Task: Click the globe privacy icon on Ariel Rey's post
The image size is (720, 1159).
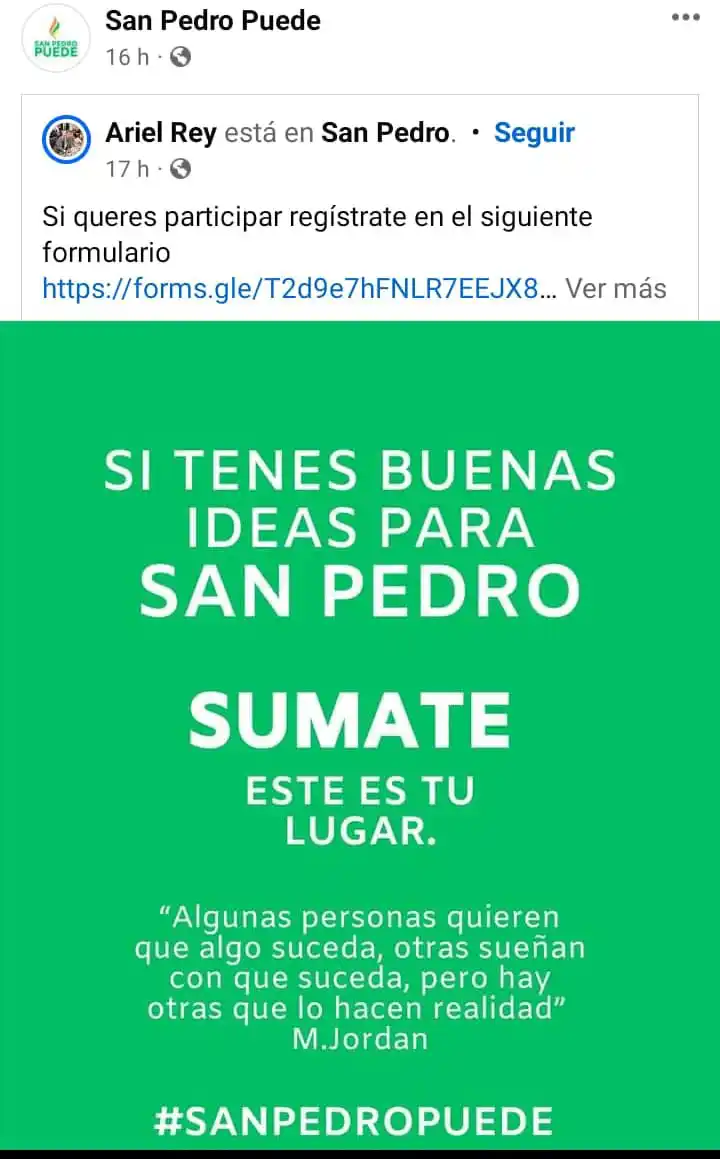Action: (181, 169)
